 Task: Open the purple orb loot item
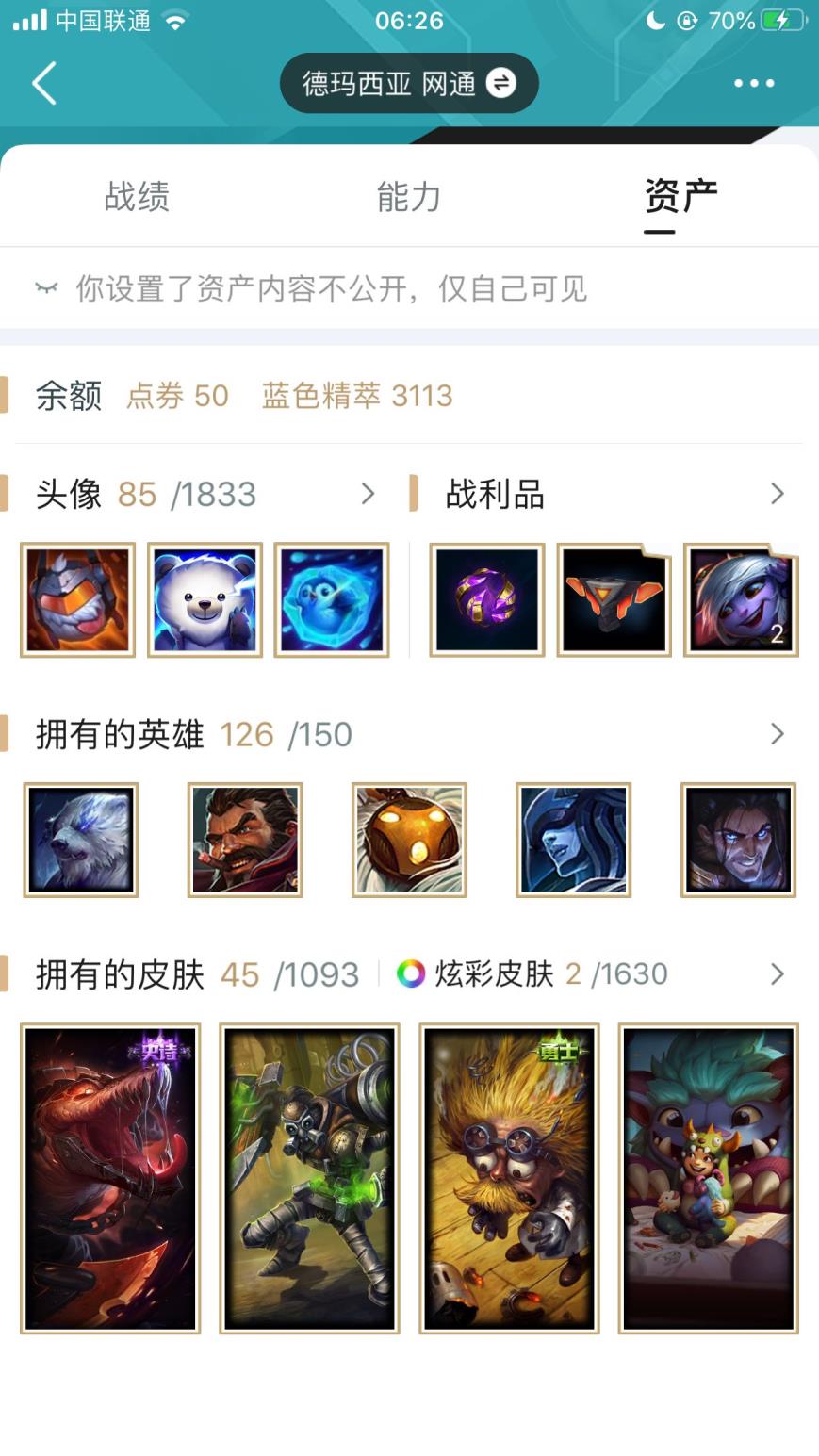(x=486, y=599)
